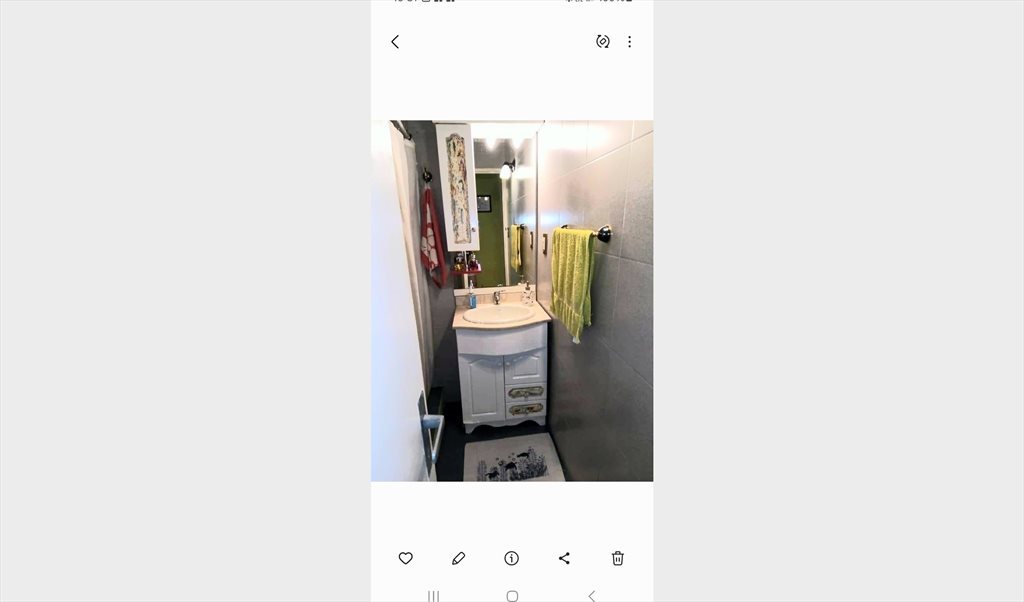
Task: Go back from the photo viewer
Action: tap(395, 42)
